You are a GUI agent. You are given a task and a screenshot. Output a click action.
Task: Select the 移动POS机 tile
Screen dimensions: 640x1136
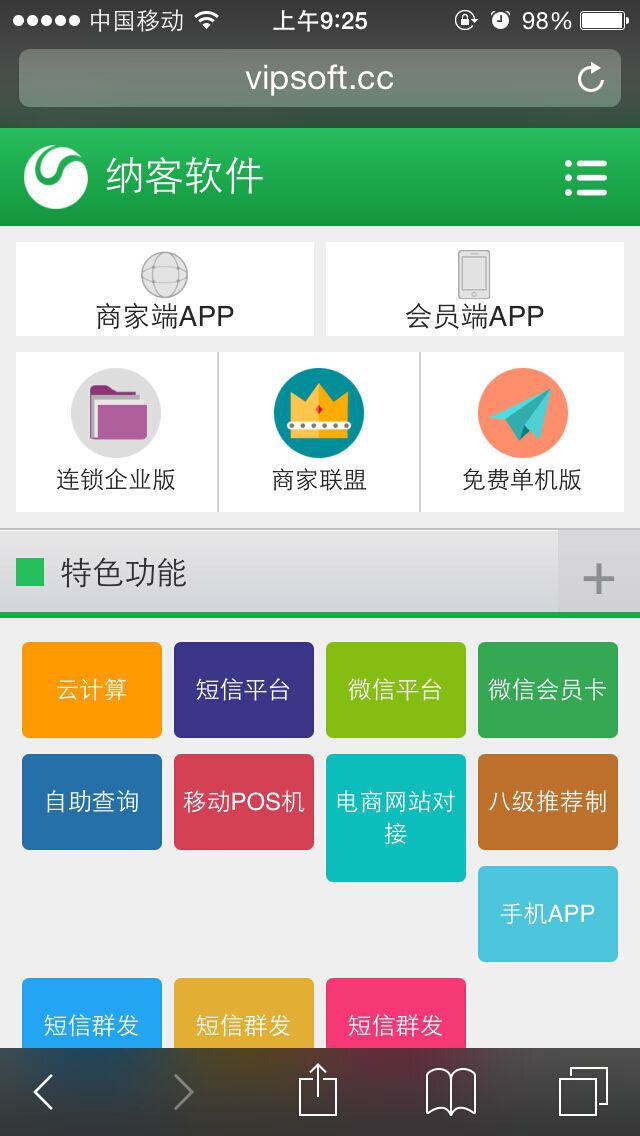(x=244, y=802)
